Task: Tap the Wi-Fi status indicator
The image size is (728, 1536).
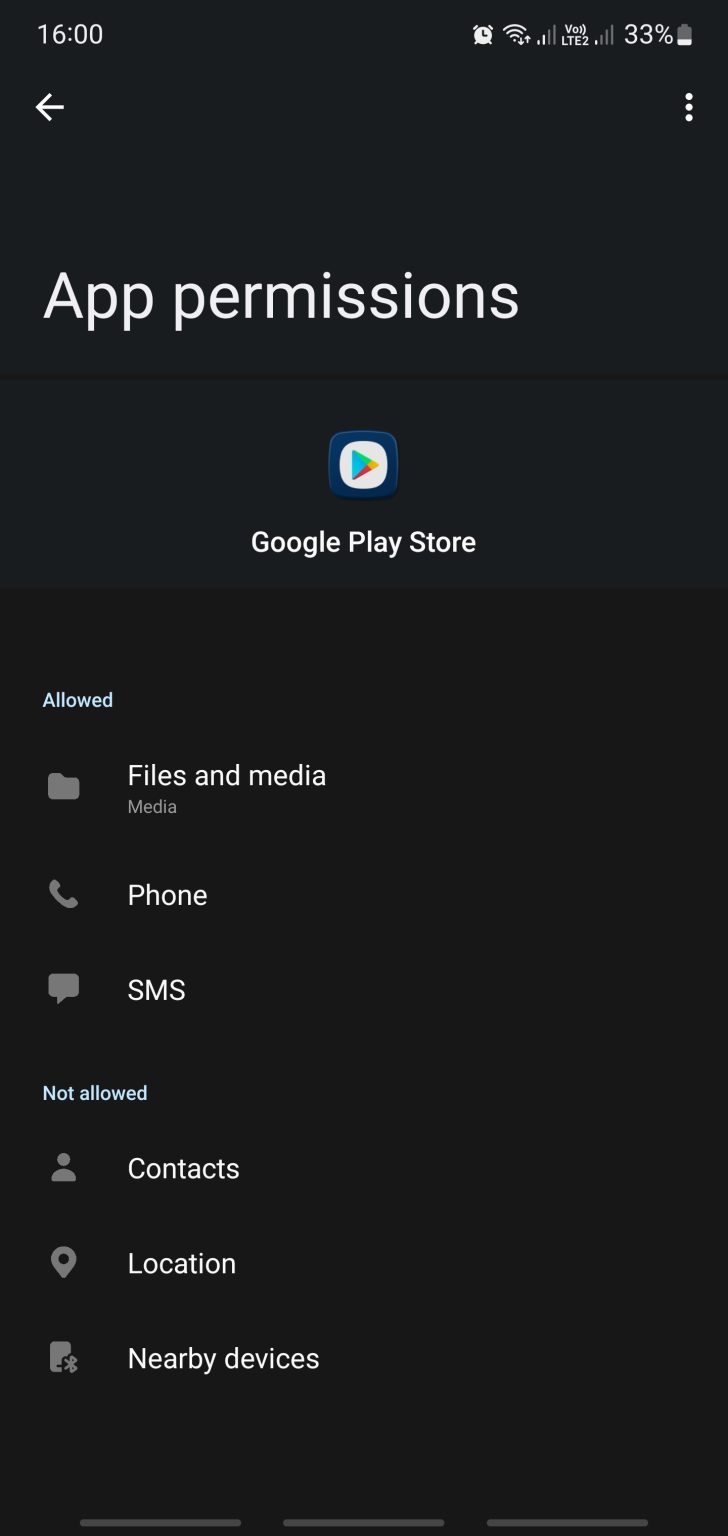Action: coord(516,33)
